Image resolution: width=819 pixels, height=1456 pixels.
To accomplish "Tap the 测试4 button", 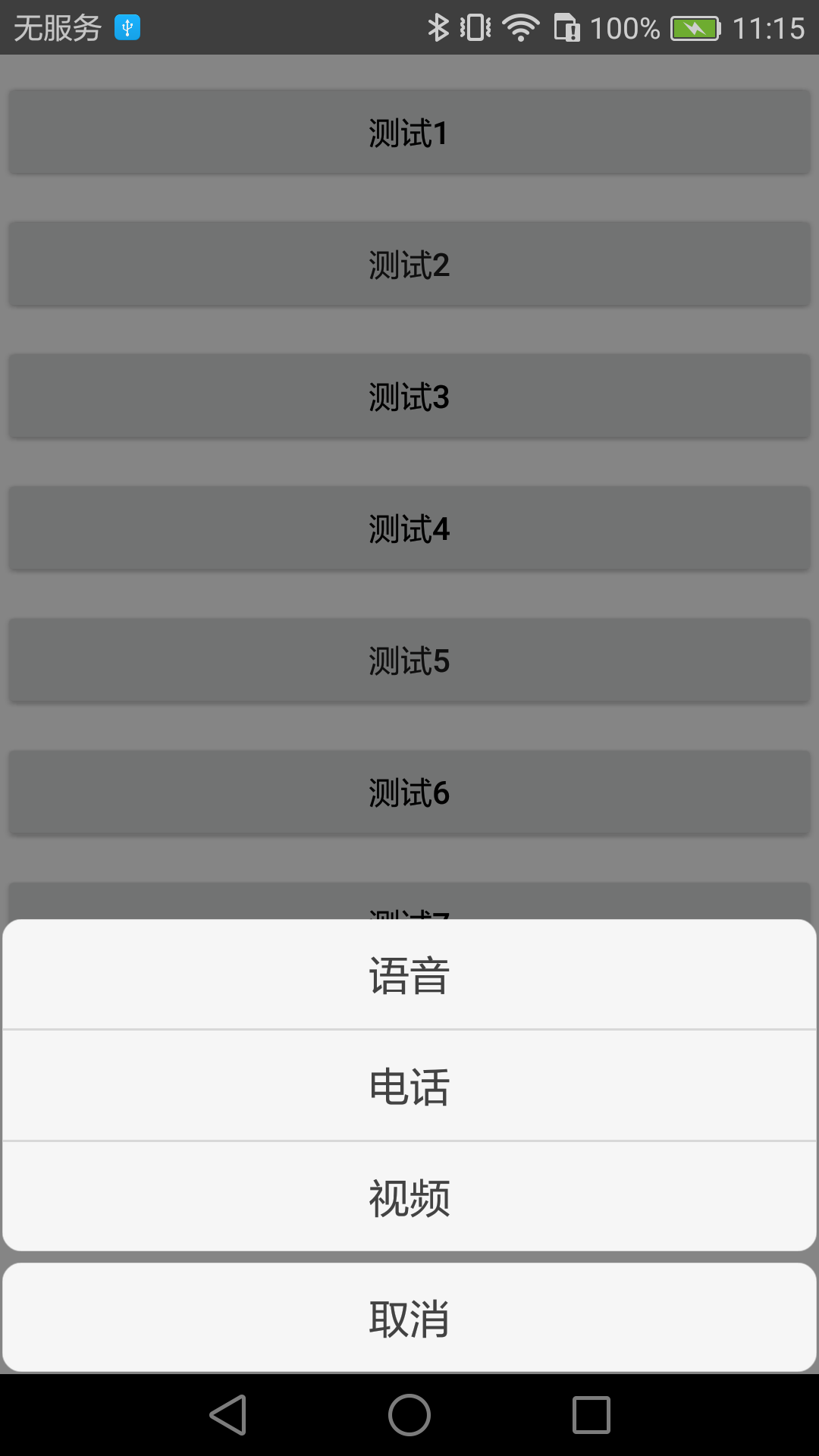I will [x=409, y=528].
